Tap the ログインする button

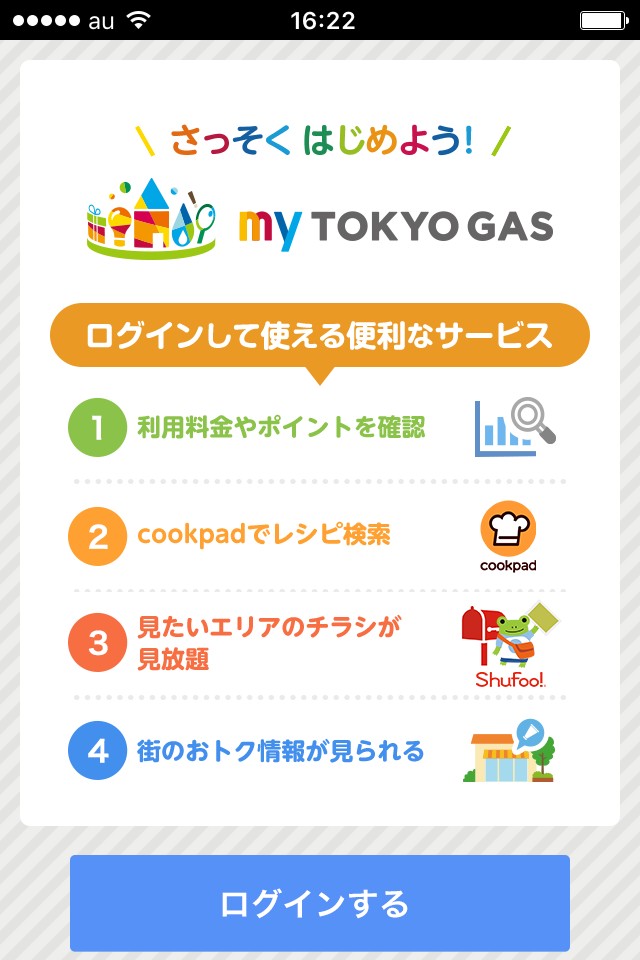click(319, 902)
